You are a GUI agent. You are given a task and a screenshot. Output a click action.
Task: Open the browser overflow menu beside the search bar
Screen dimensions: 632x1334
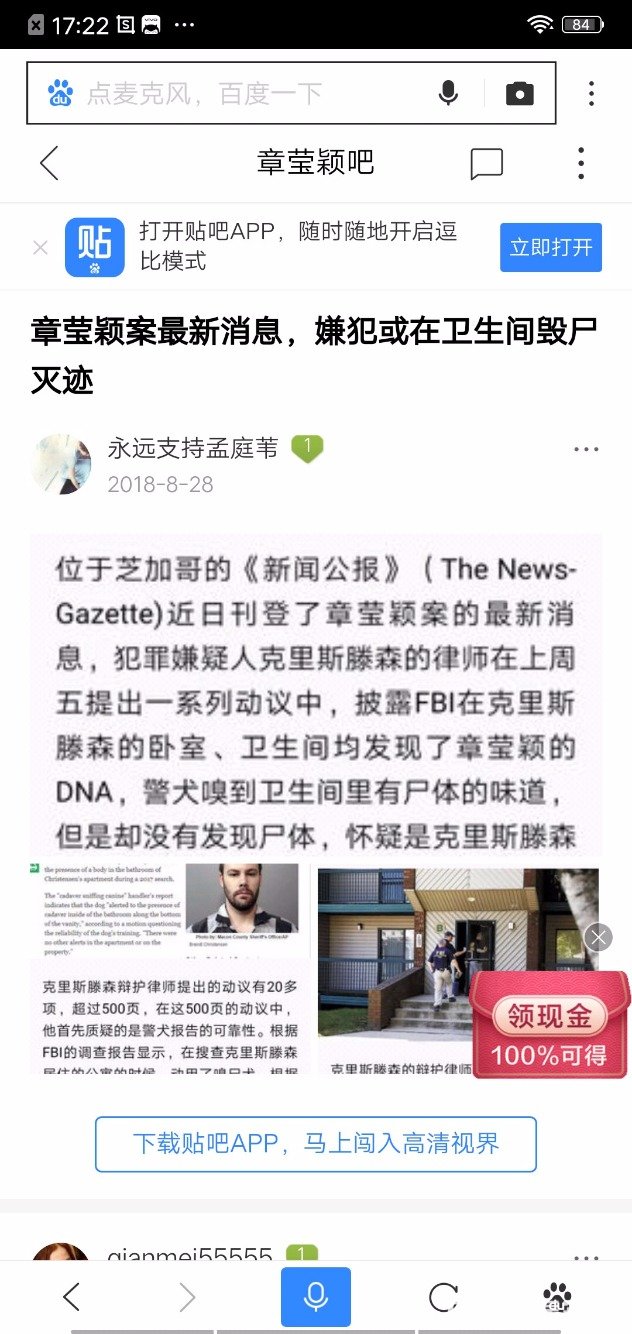[x=591, y=93]
